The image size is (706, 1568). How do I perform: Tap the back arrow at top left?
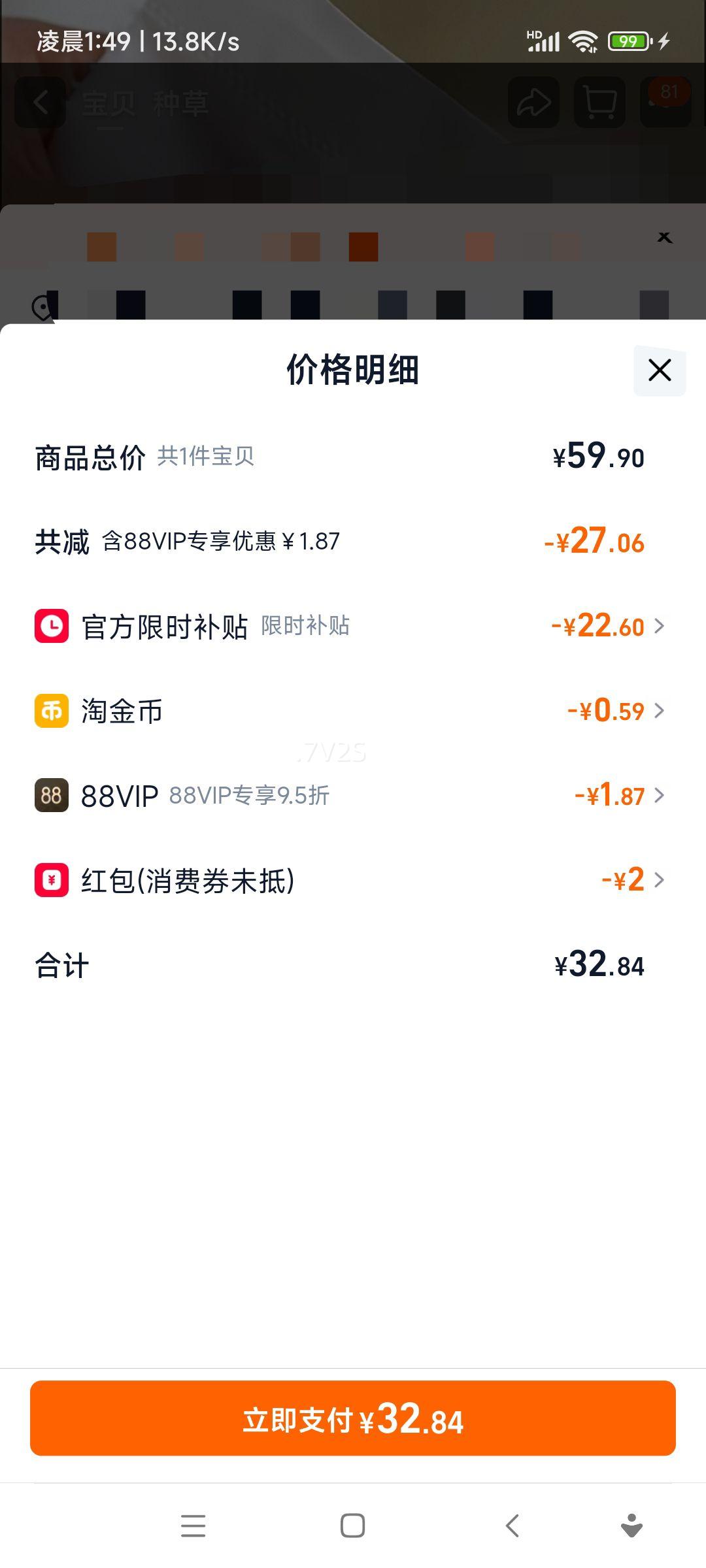pyautogui.click(x=41, y=103)
